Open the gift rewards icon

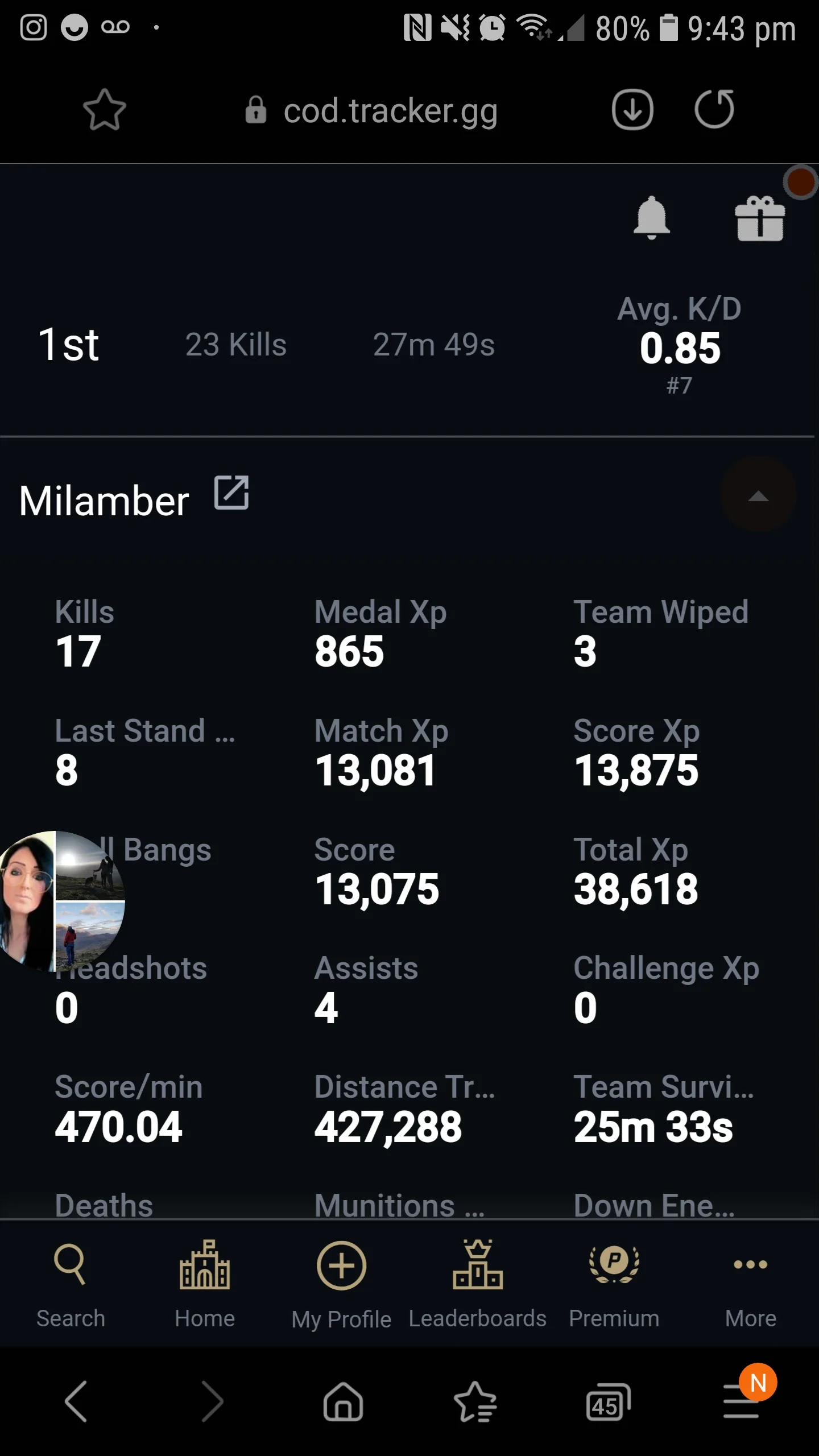point(760,218)
